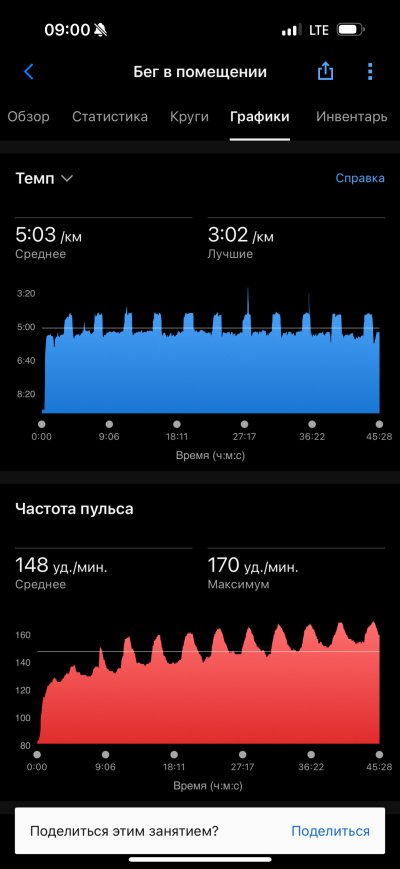Open the Инвентарь tab

[x=351, y=117]
